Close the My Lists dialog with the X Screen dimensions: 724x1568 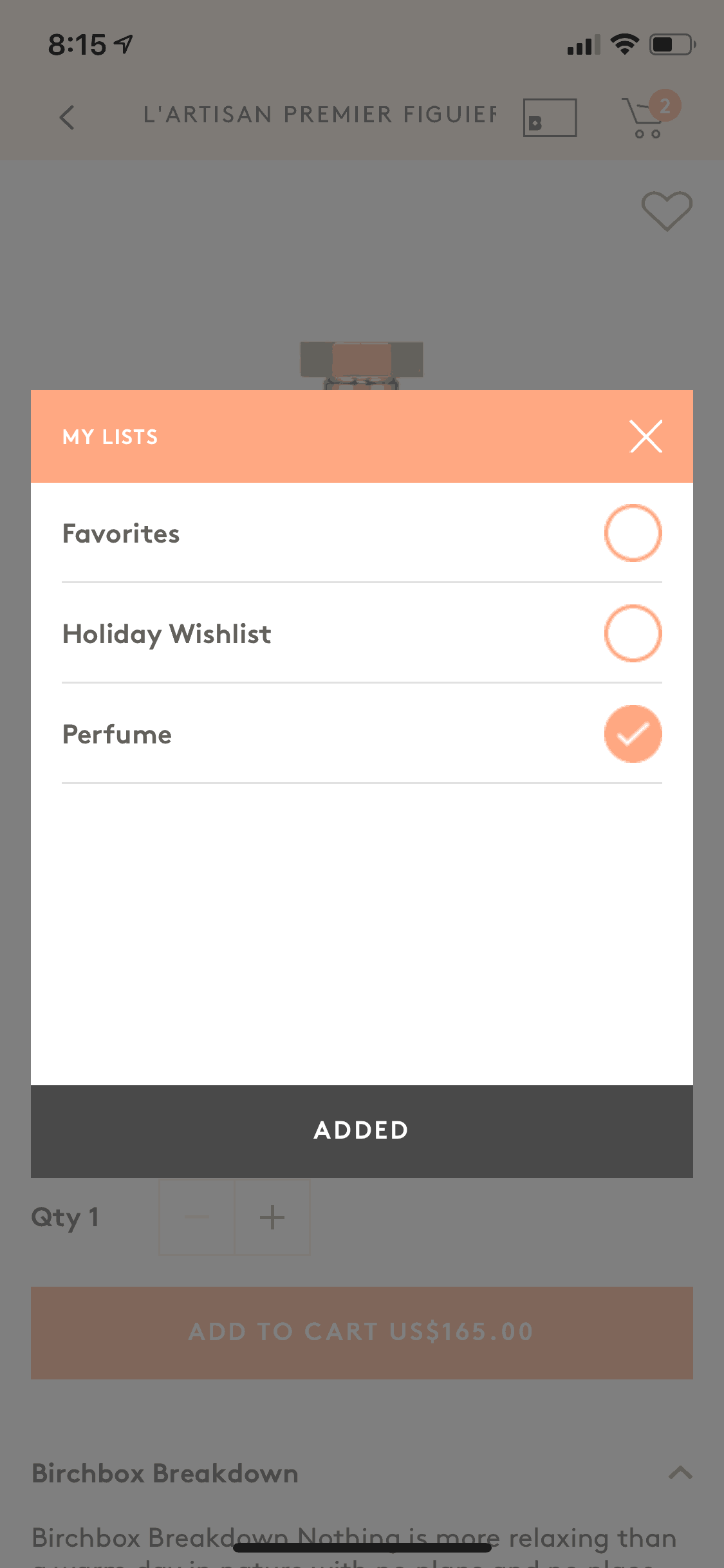point(645,436)
